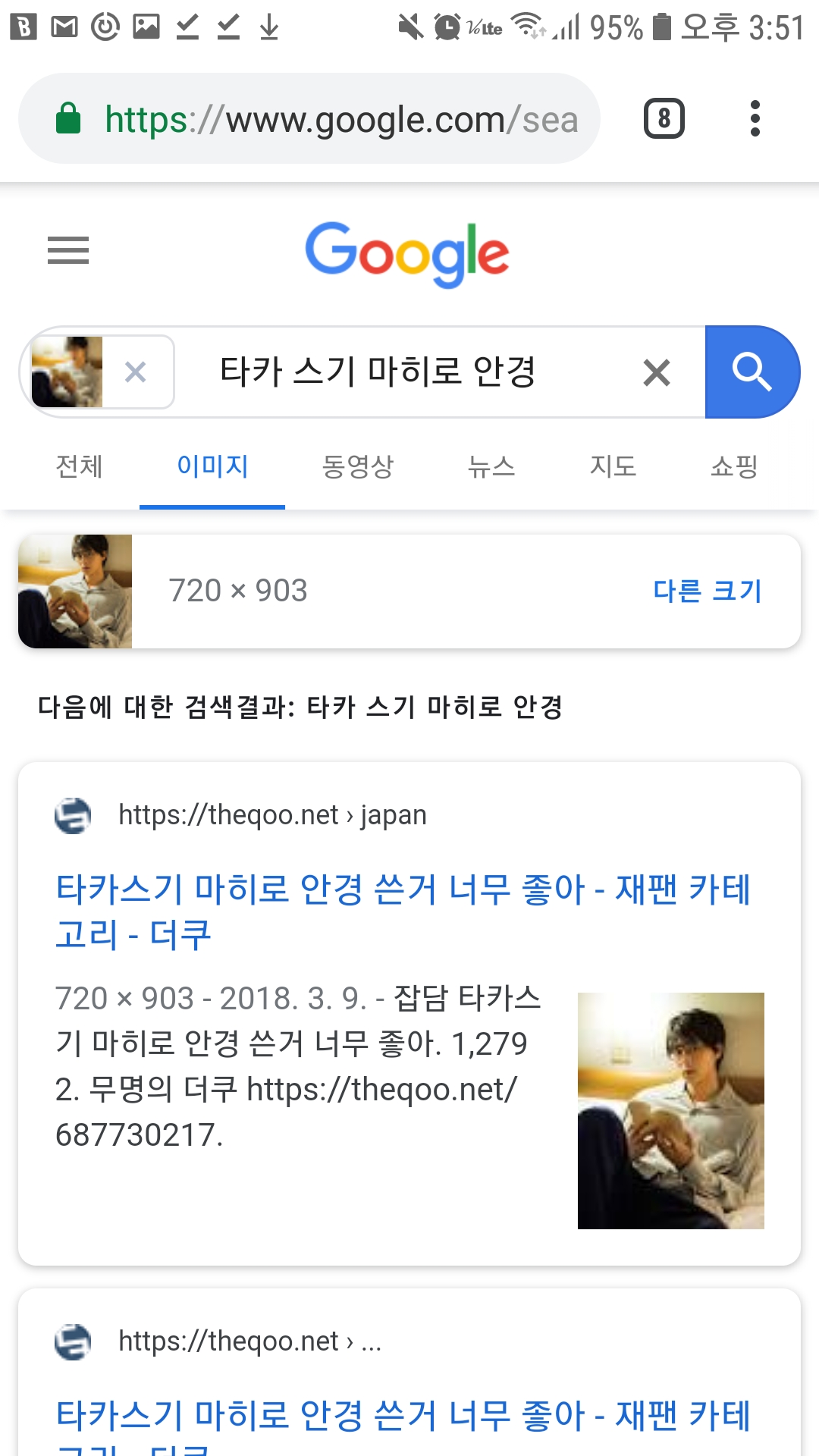Screen dimensions: 819x1456
Task: Select the 이미지 tab
Action: (x=212, y=466)
